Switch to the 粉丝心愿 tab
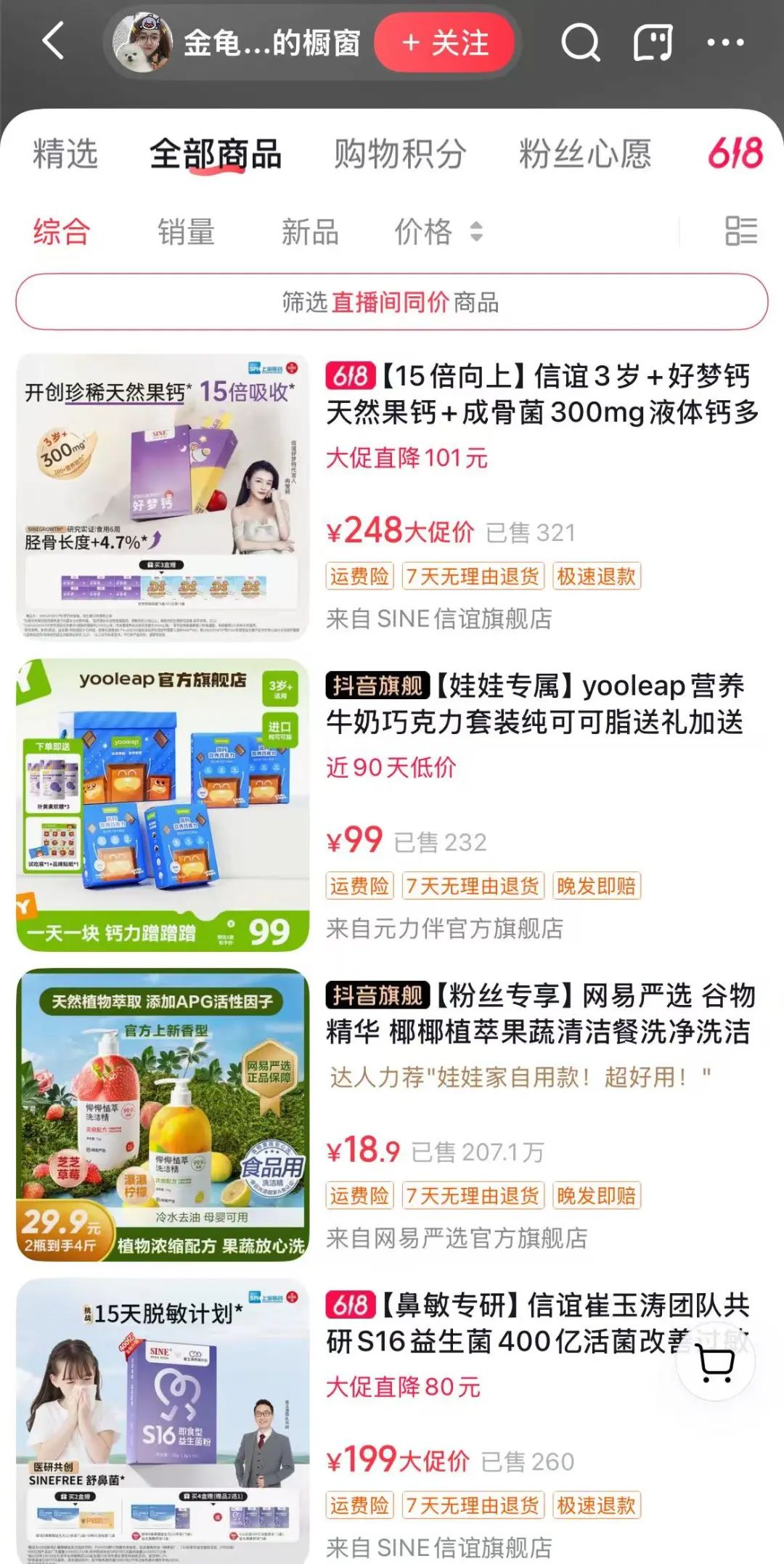 (x=585, y=155)
